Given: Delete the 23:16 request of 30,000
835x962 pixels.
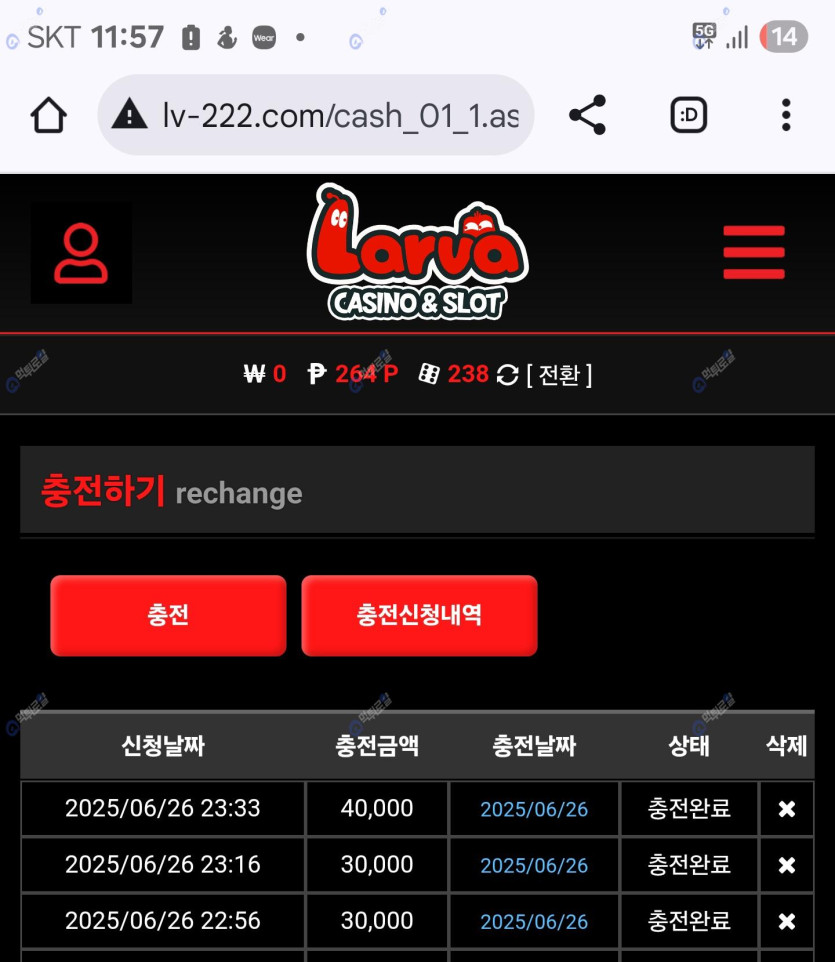Looking at the screenshot, I should pos(787,865).
